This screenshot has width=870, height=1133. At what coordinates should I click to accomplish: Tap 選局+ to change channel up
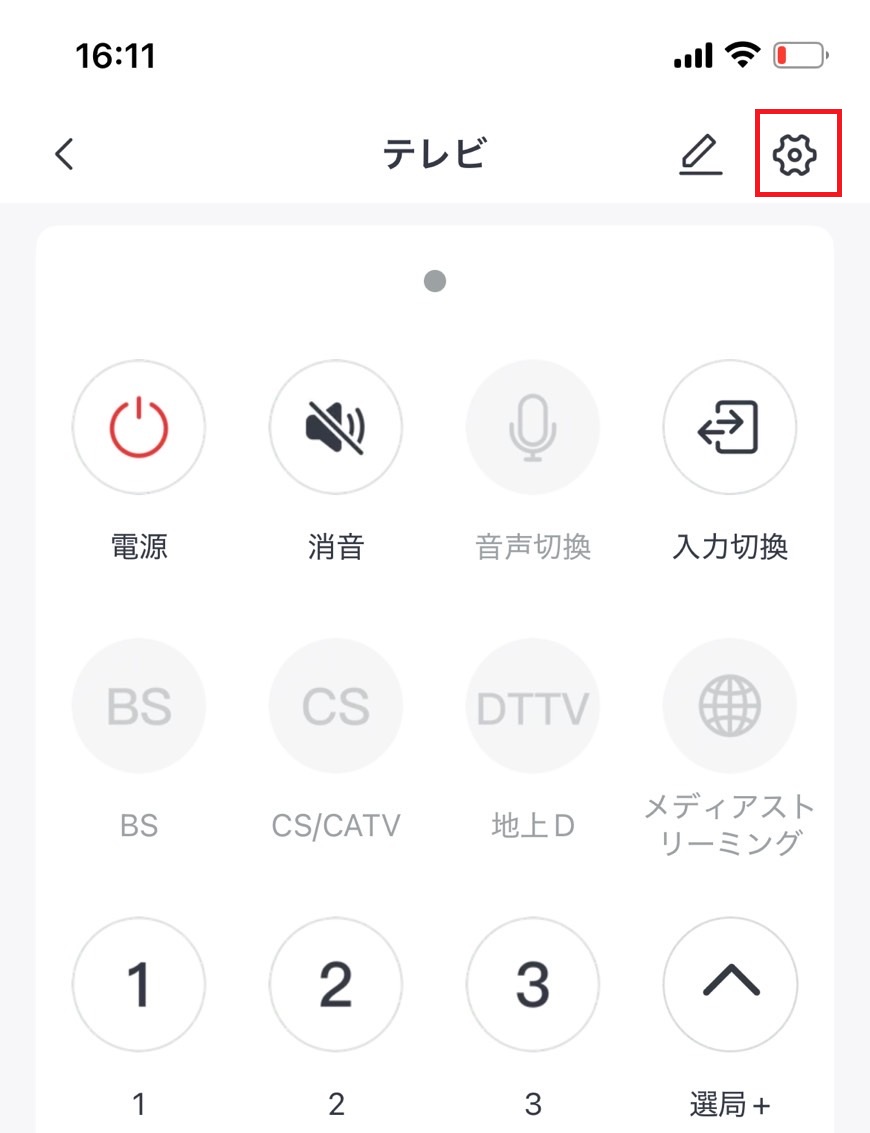coord(730,984)
